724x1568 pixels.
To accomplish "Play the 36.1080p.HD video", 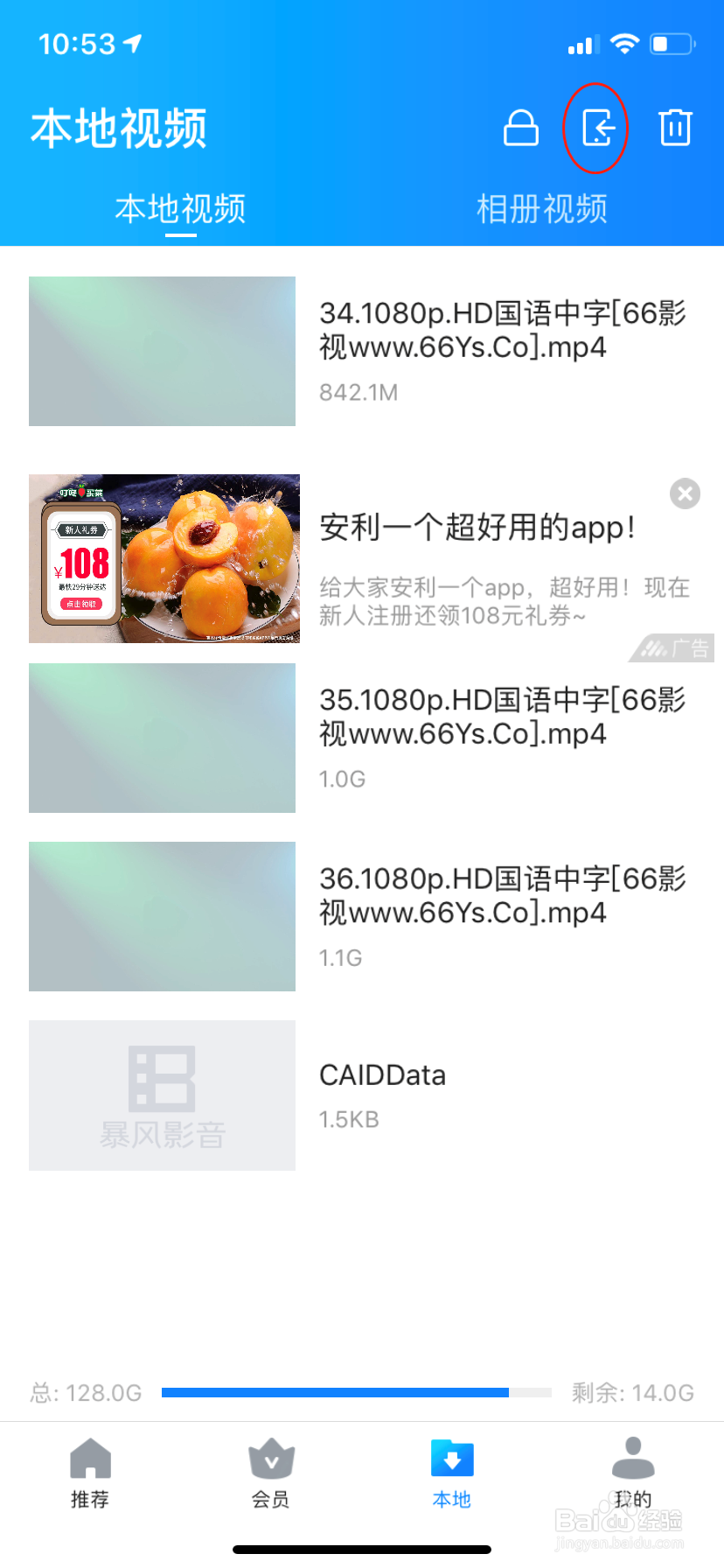I will click(x=362, y=916).
